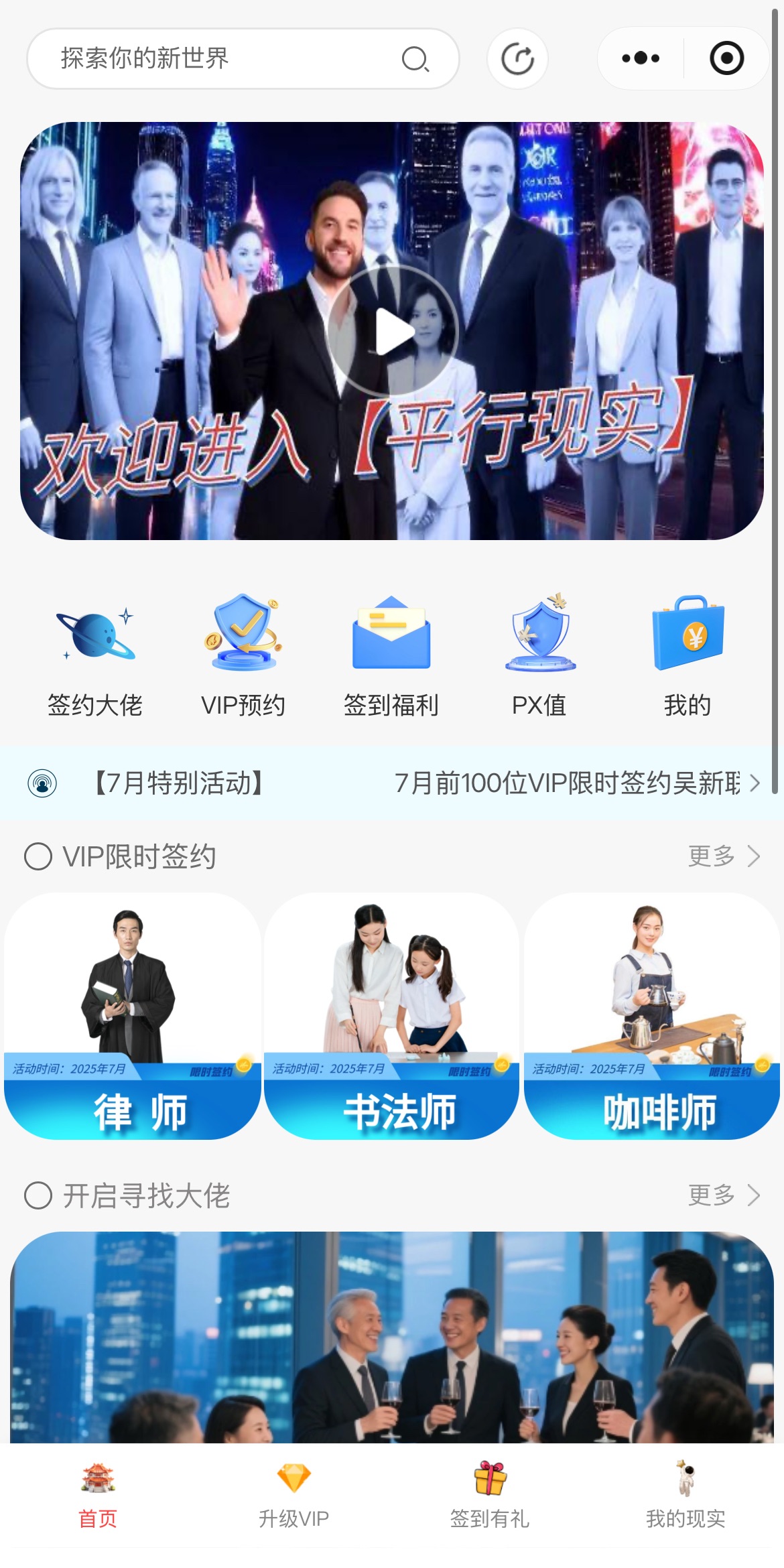784x1568 pixels.
Task: See 更多 in VIP限时签约
Action: point(724,856)
